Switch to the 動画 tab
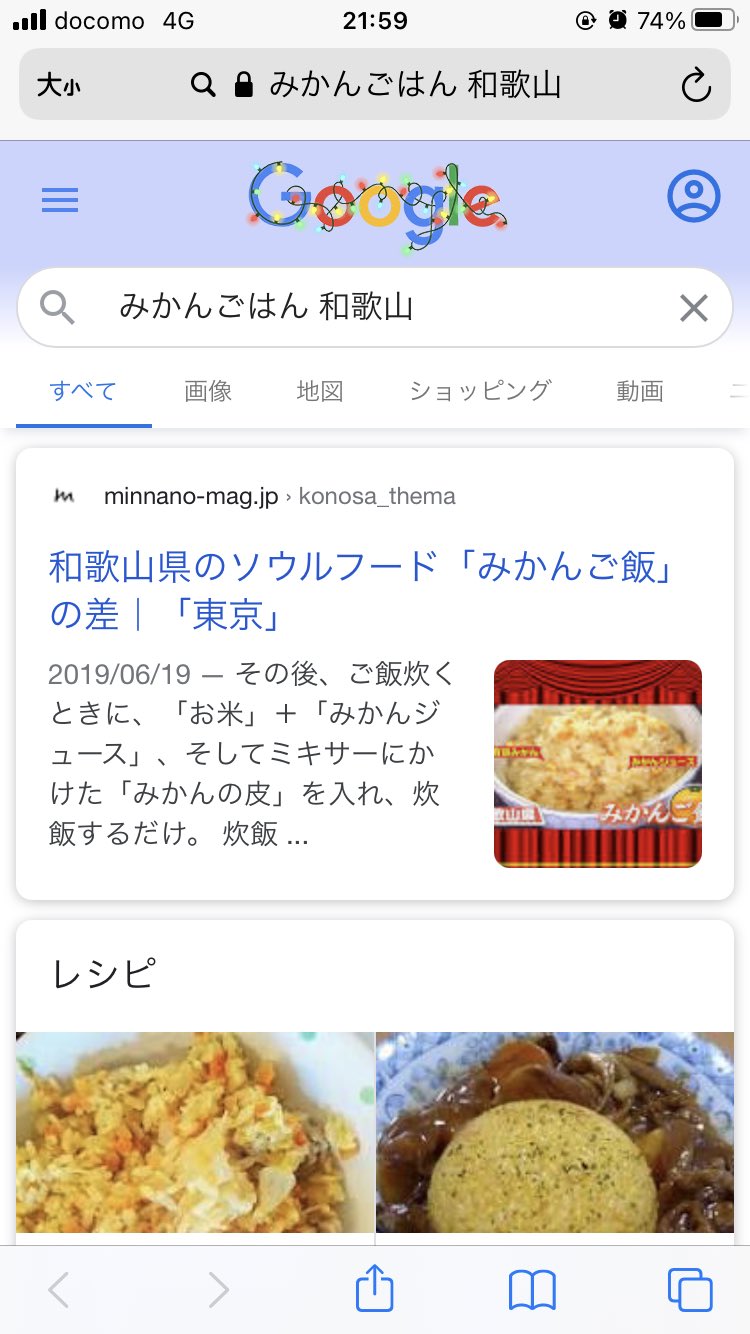Viewport: 750px width, 1334px height. click(x=640, y=391)
